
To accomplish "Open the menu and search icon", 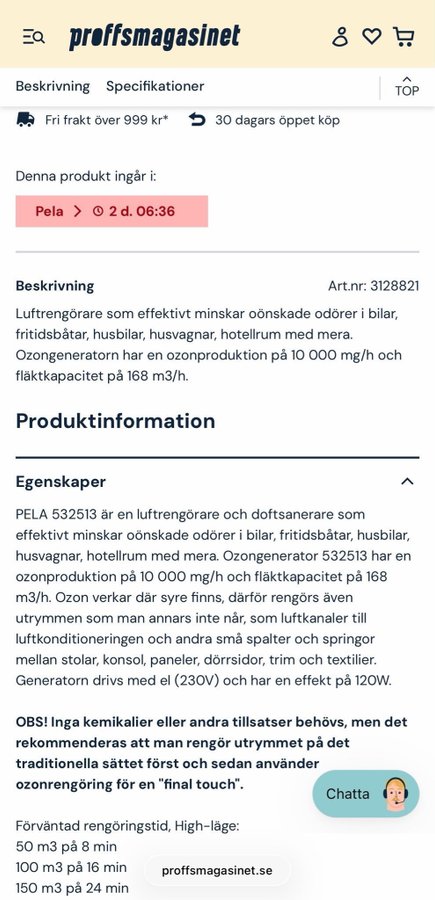I will [x=33, y=37].
